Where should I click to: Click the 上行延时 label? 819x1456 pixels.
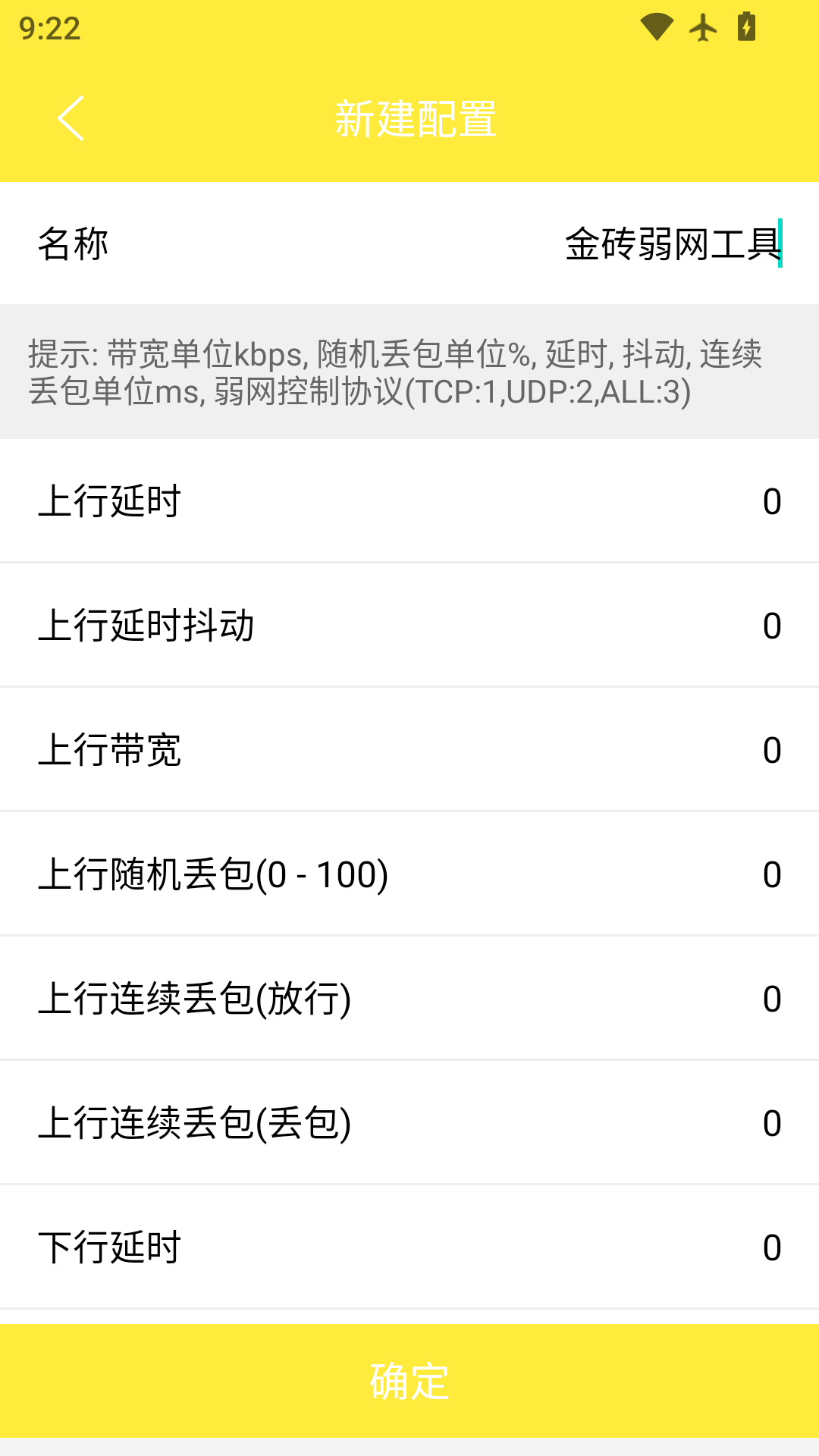(x=109, y=500)
